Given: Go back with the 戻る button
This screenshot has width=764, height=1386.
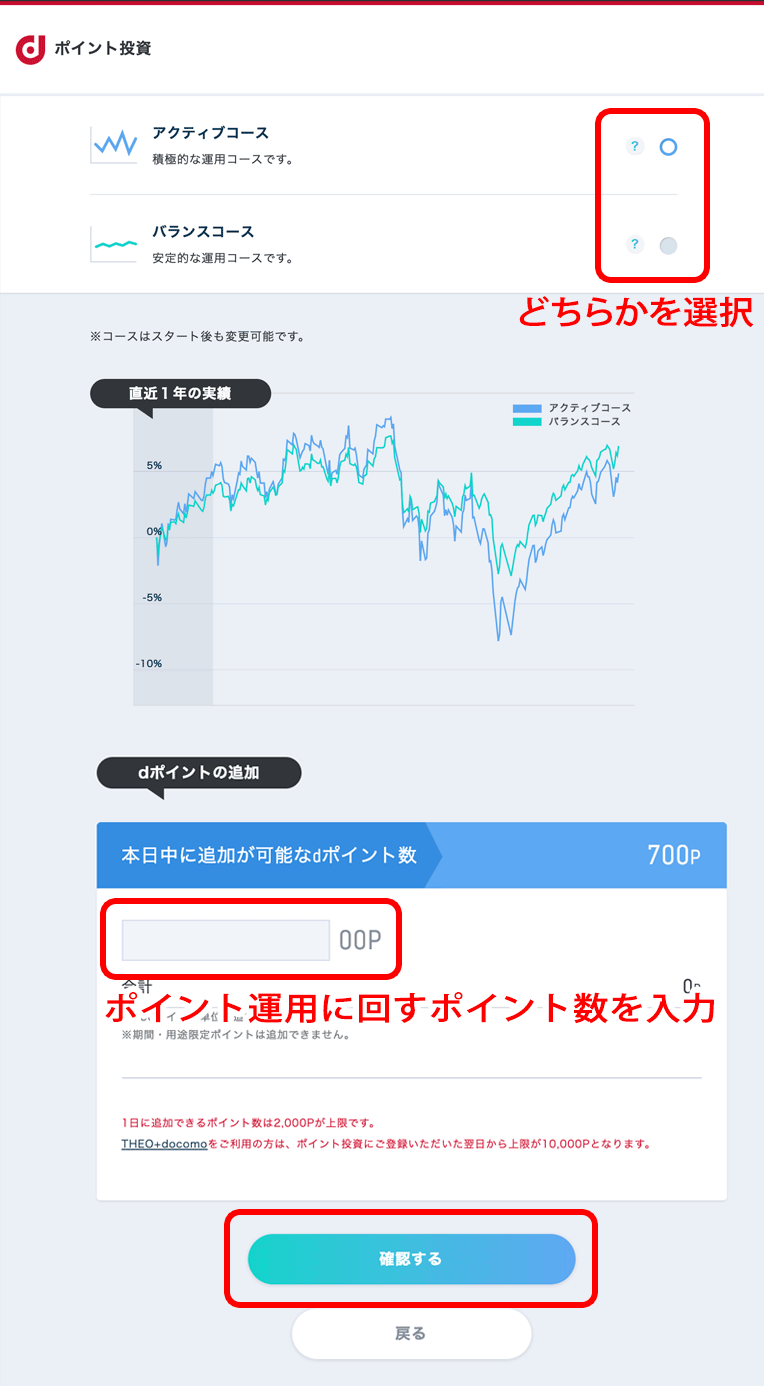Looking at the screenshot, I should 411,1333.
